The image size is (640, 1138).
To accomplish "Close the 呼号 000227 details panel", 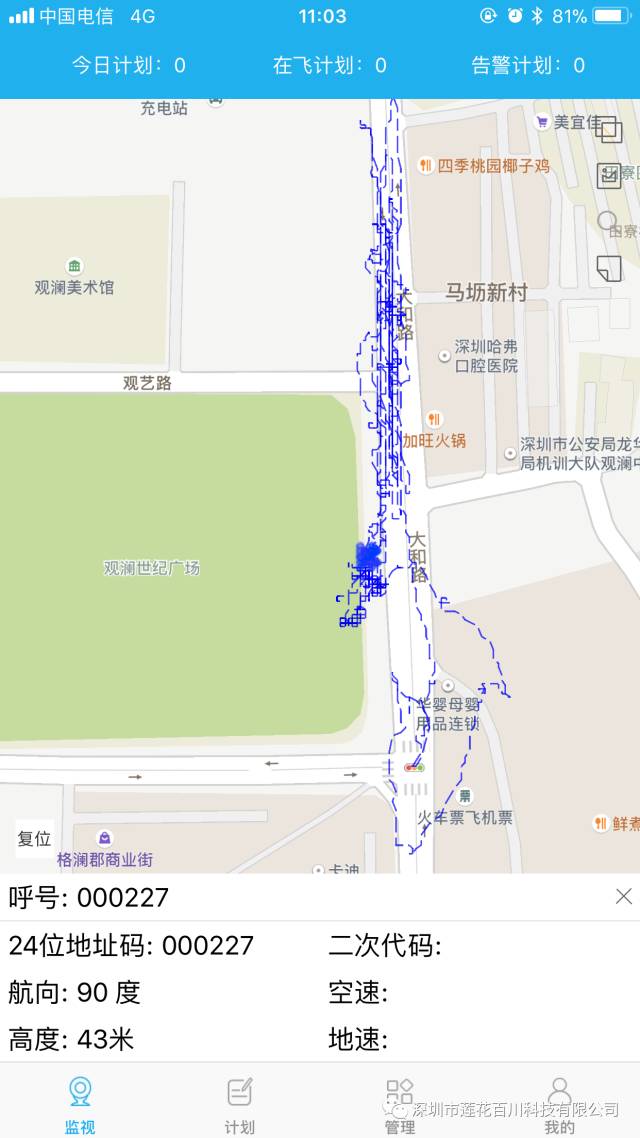I will click(x=623, y=896).
